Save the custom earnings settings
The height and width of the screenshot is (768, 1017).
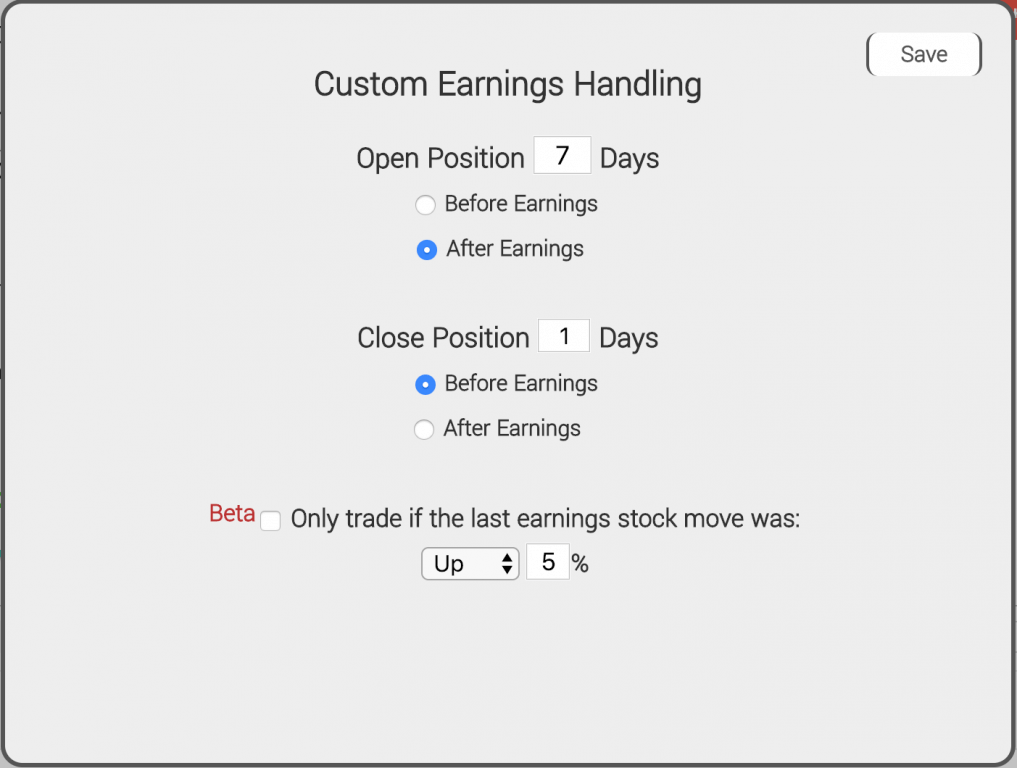(923, 55)
